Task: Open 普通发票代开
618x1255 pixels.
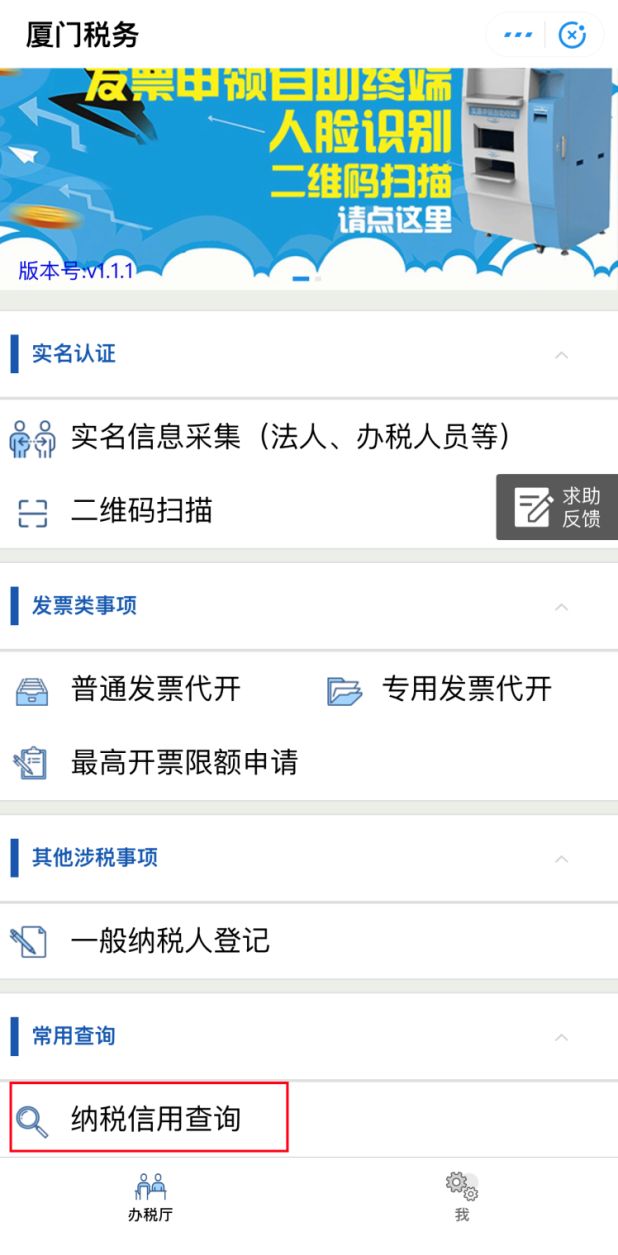Action: point(155,689)
